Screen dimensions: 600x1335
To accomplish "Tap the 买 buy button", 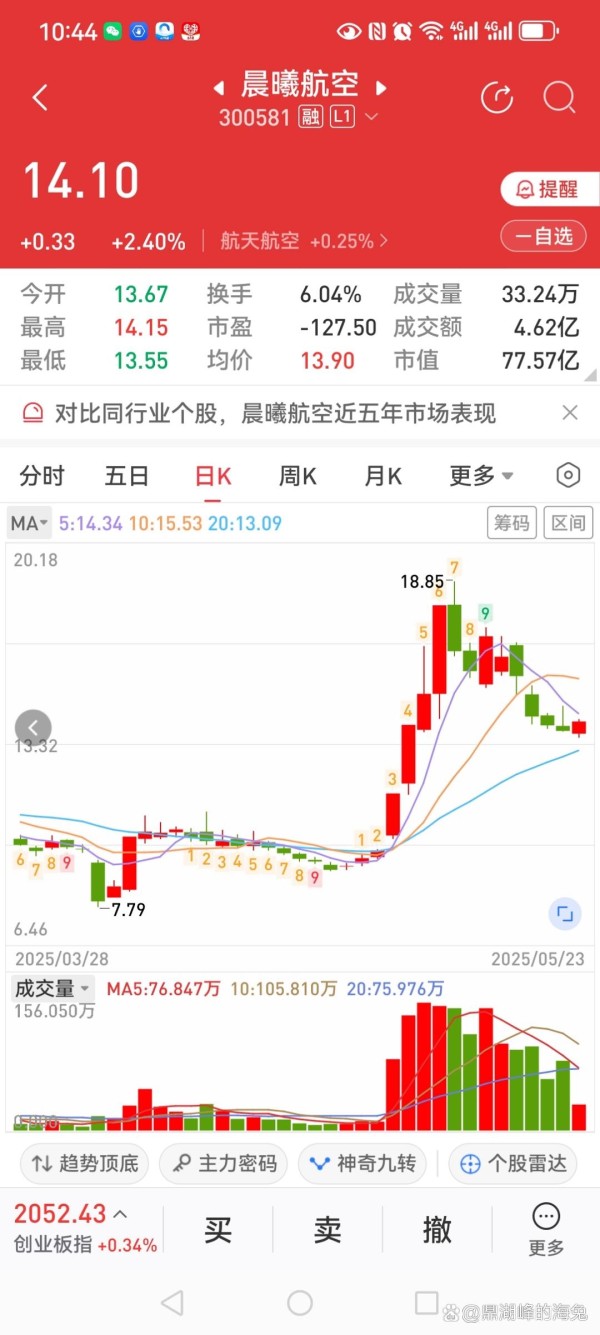I will pos(218,1230).
